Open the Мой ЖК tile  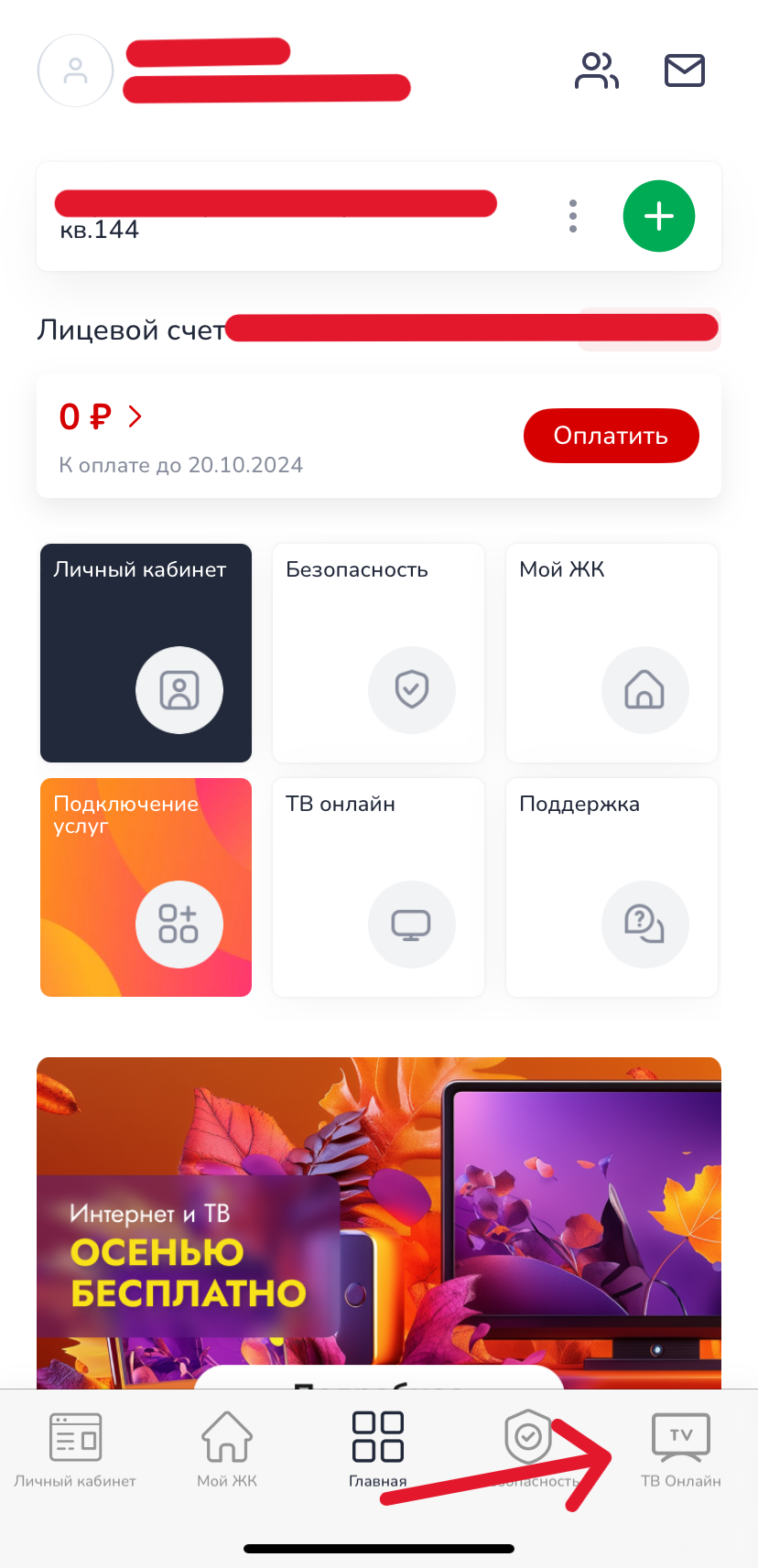click(612, 653)
